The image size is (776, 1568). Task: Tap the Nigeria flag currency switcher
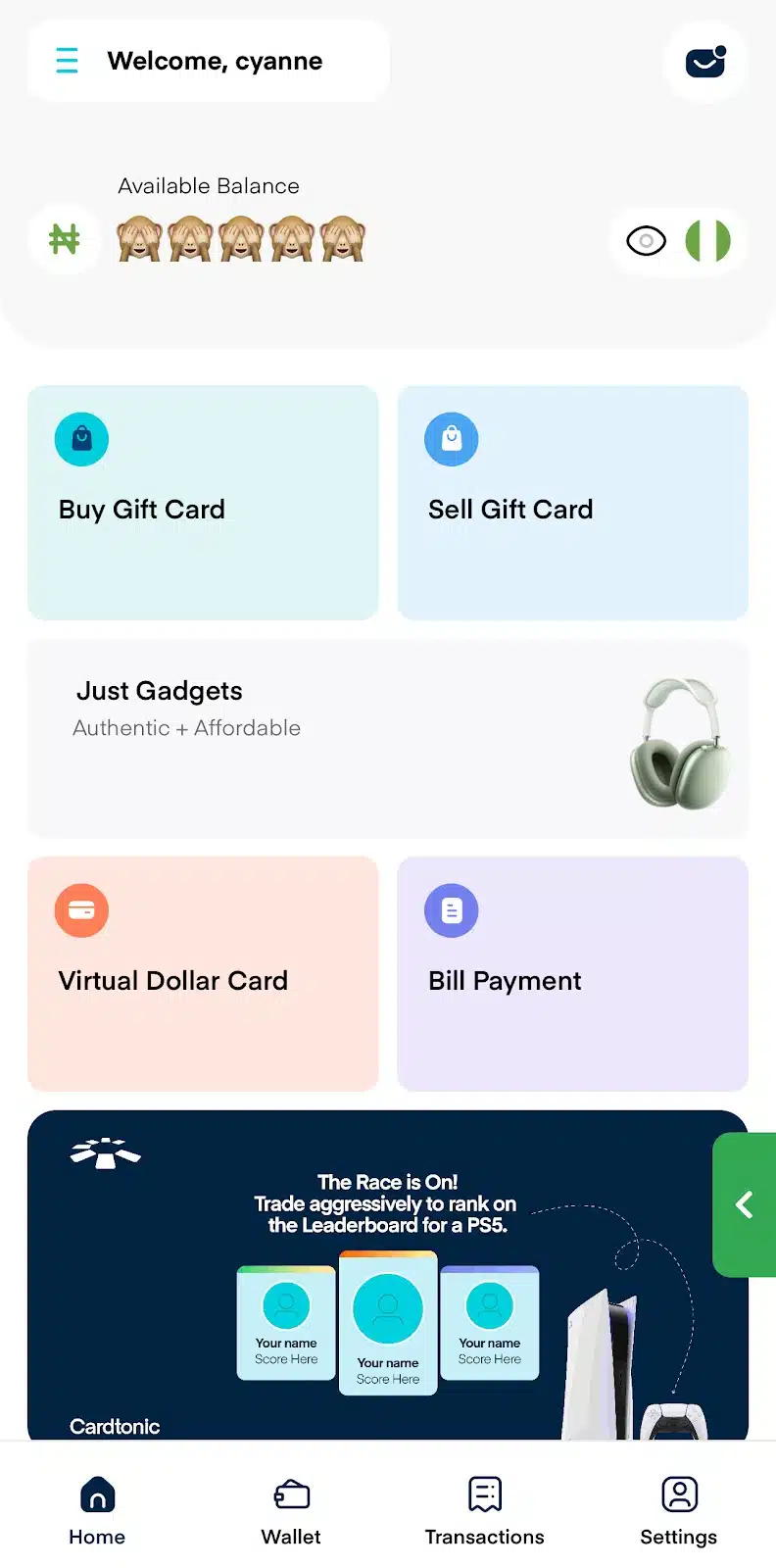click(x=707, y=240)
